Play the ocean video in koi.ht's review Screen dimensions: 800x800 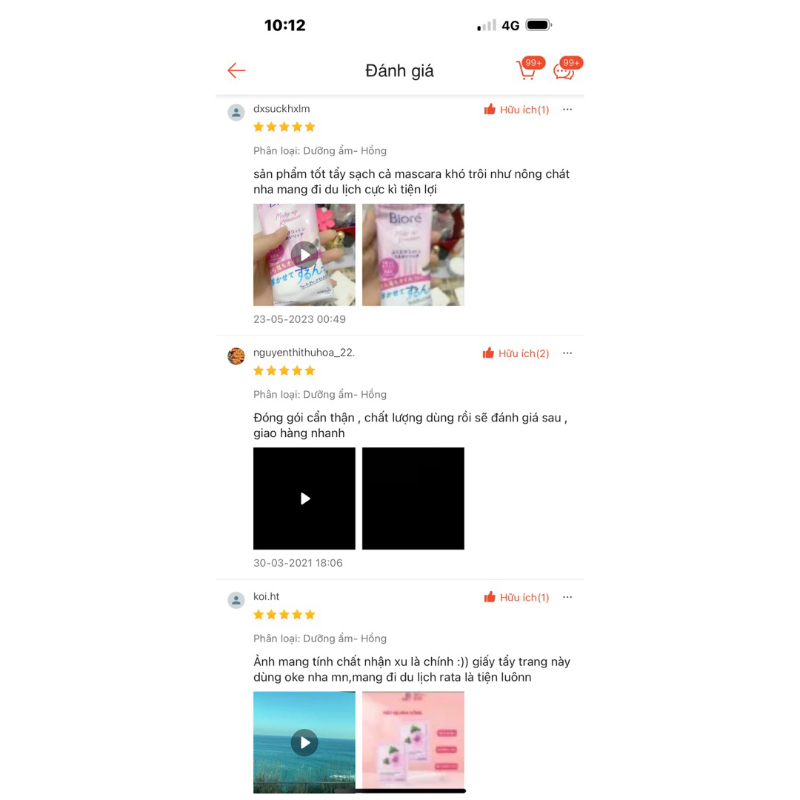(304, 742)
